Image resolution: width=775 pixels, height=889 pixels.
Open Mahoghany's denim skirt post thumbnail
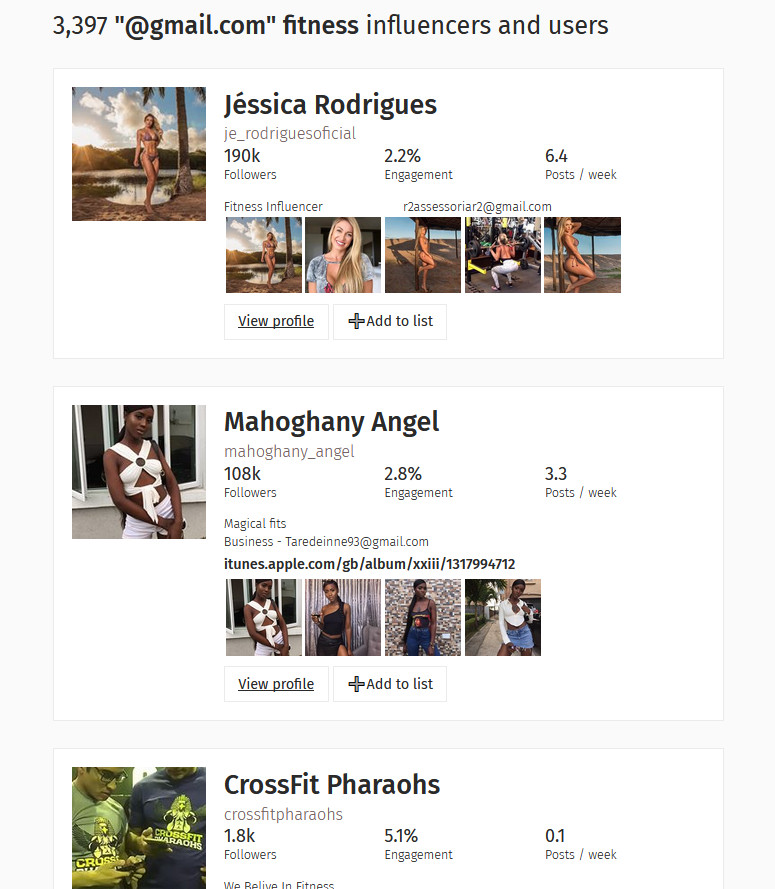click(503, 618)
